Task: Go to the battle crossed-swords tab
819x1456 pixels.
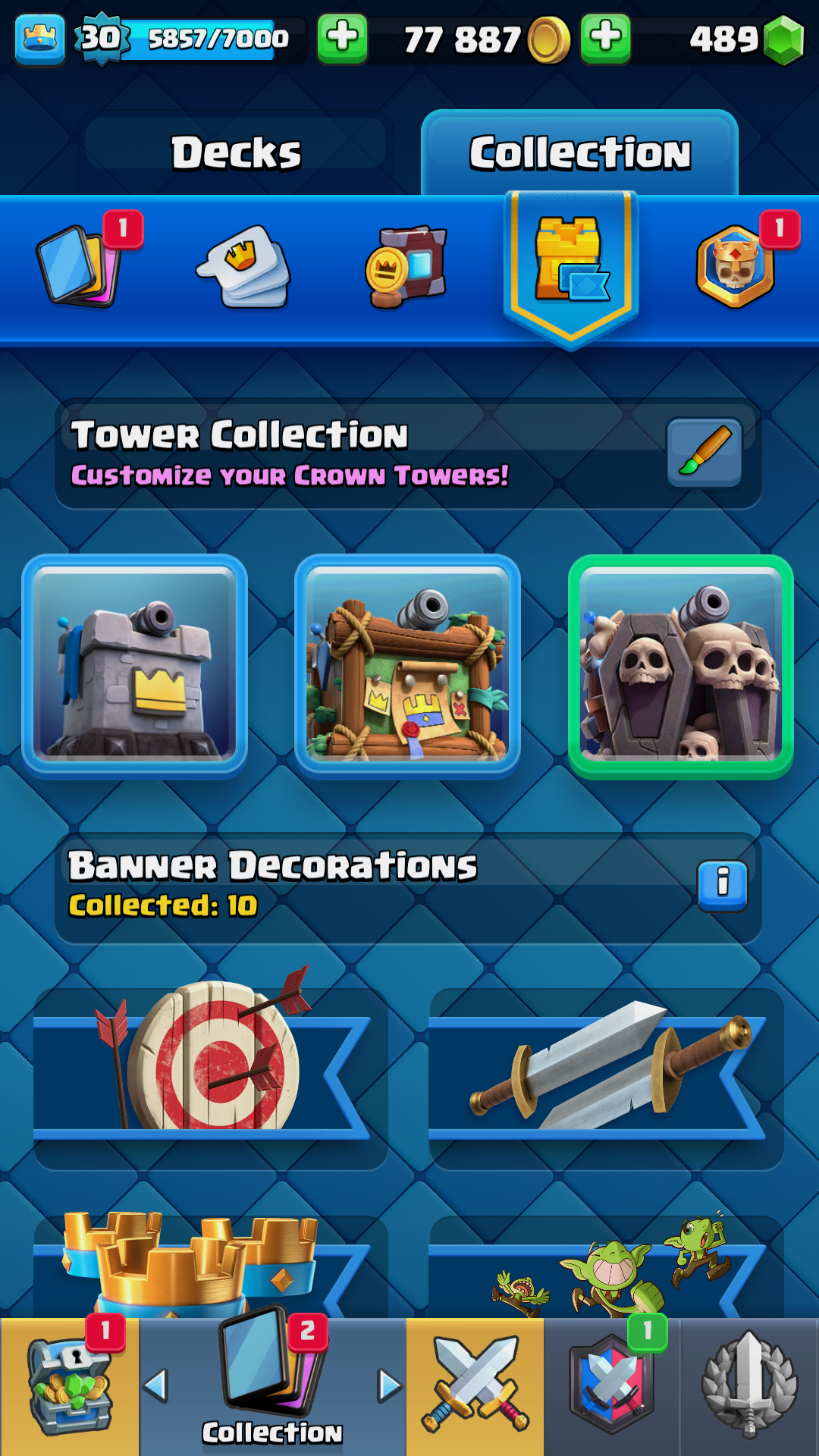Action: [x=475, y=1387]
